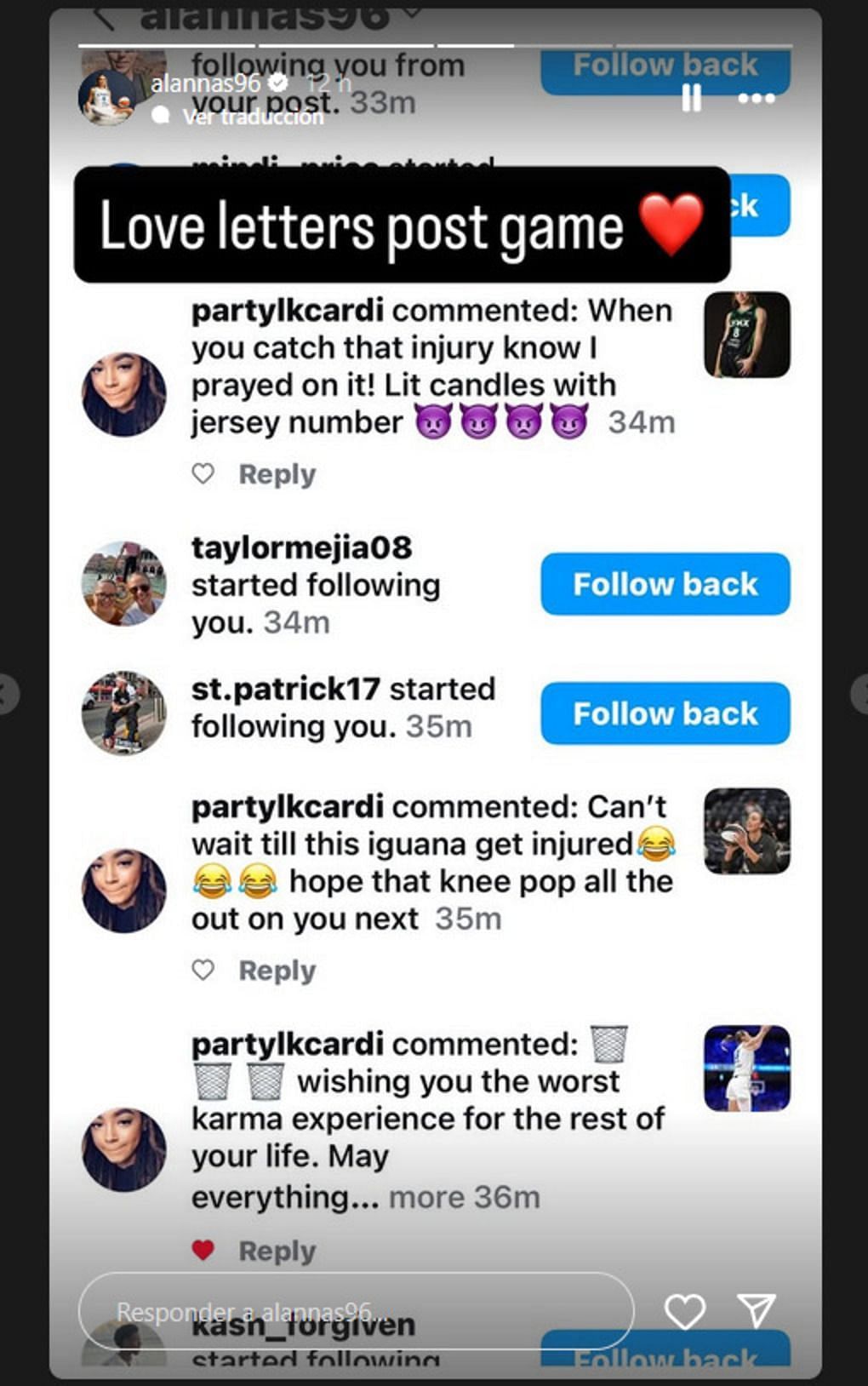Focus the Responder a alannas96 reply field
This screenshot has width=868, height=1386.
coord(356,1312)
